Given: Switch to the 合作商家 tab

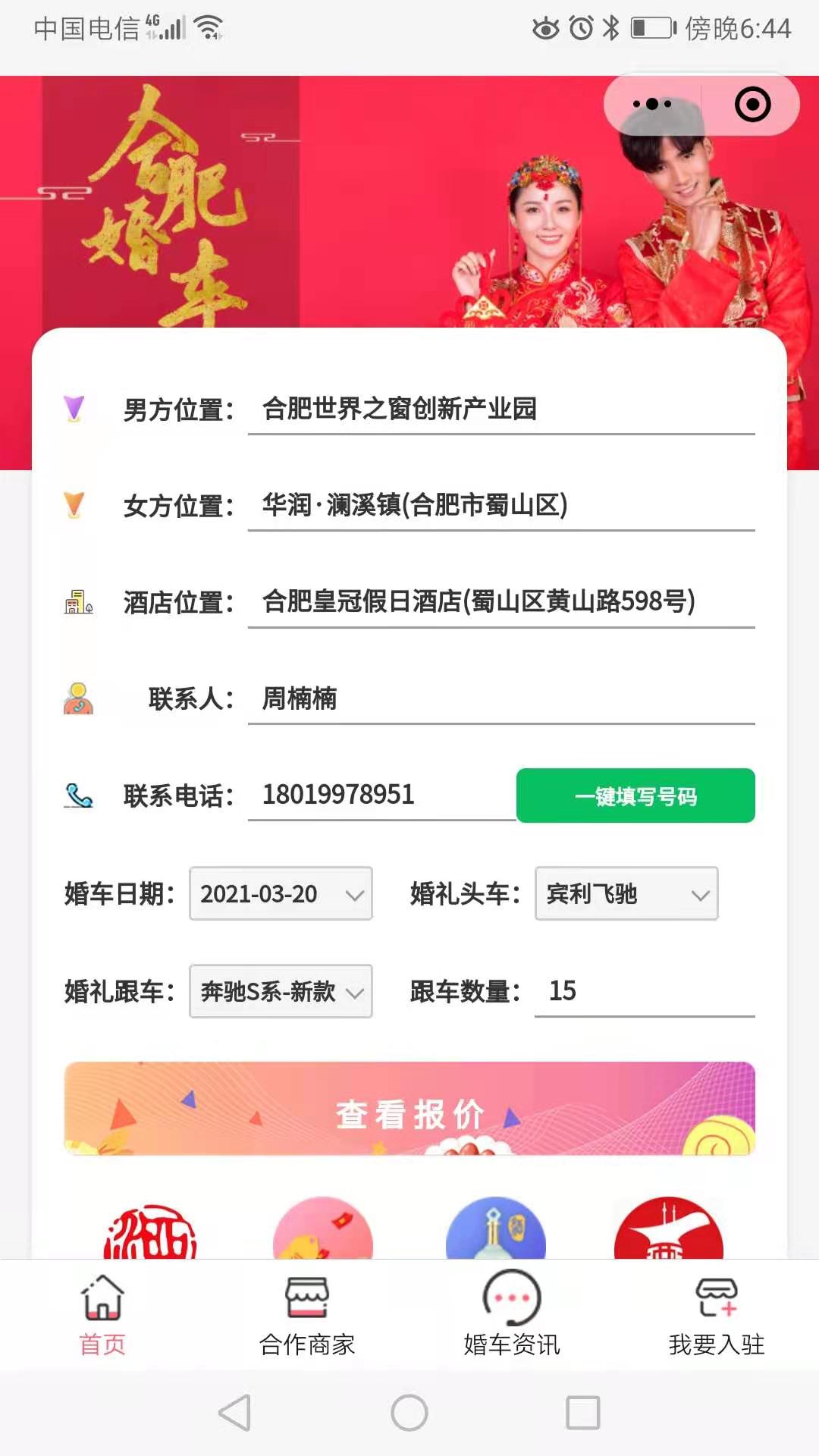Looking at the screenshot, I should pos(307,1316).
